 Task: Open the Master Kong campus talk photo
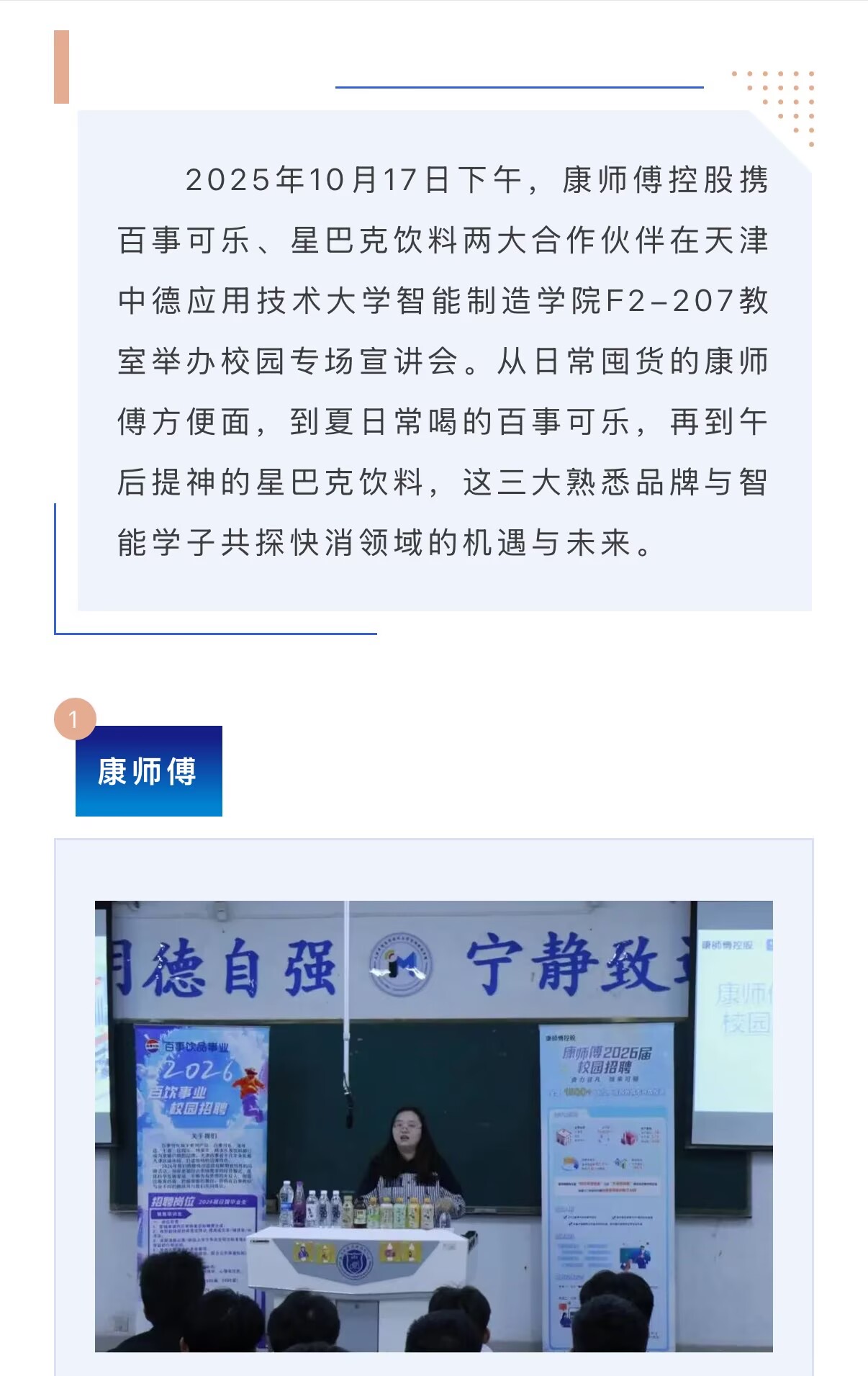coord(433,1125)
